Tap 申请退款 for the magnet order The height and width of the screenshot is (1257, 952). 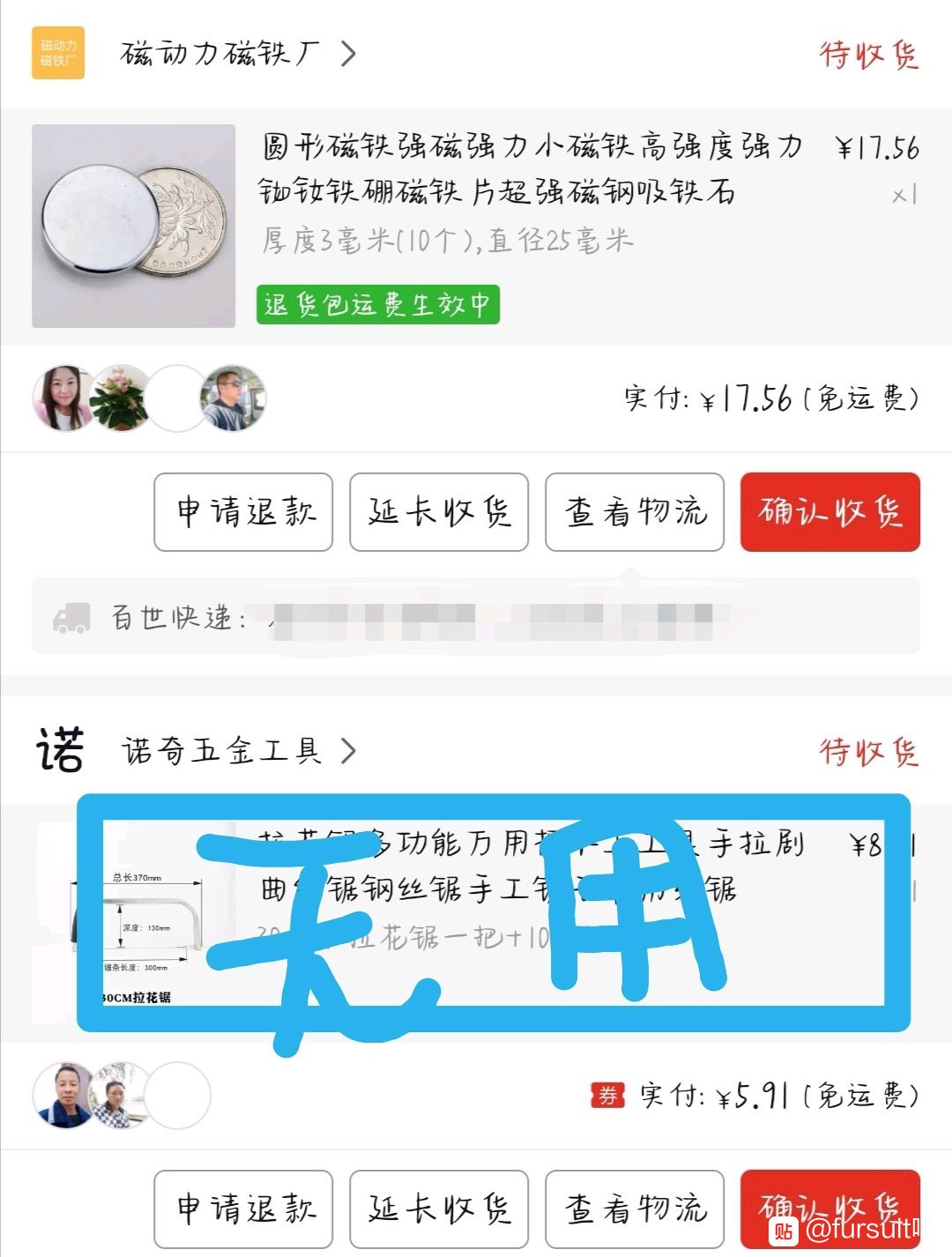click(243, 512)
